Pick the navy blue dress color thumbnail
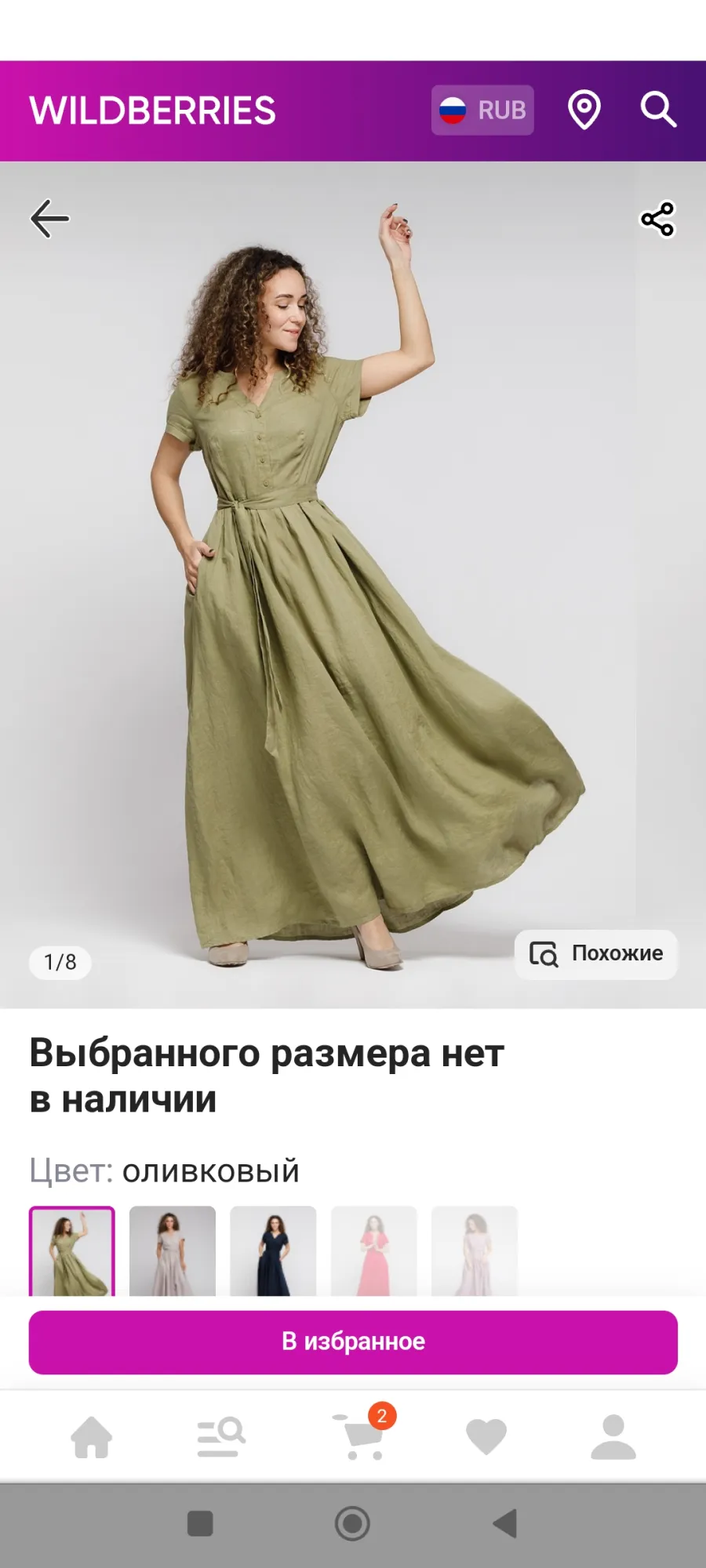Viewport: 706px width, 1568px height. pyautogui.click(x=273, y=1251)
